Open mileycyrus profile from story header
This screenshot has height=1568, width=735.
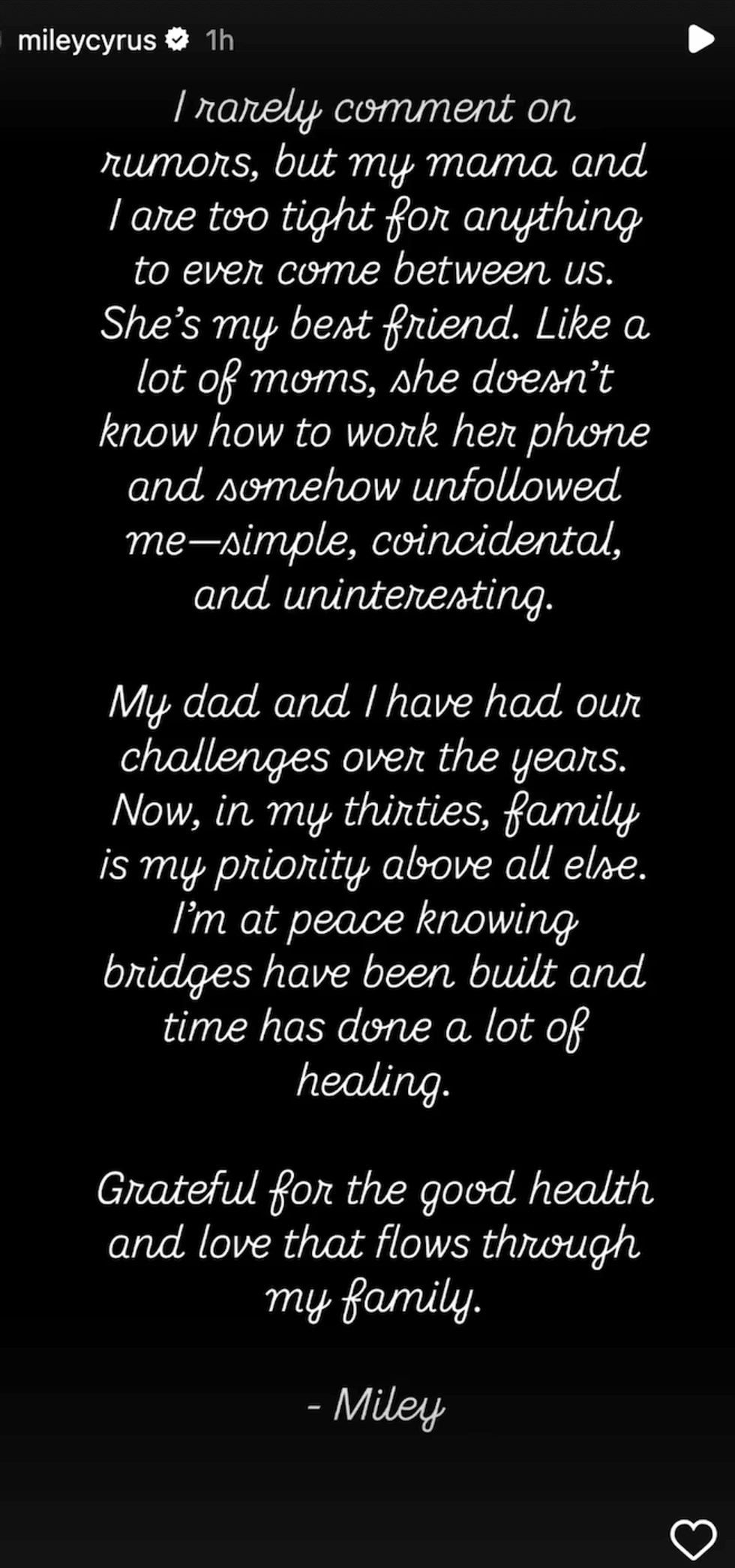click(86, 40)
